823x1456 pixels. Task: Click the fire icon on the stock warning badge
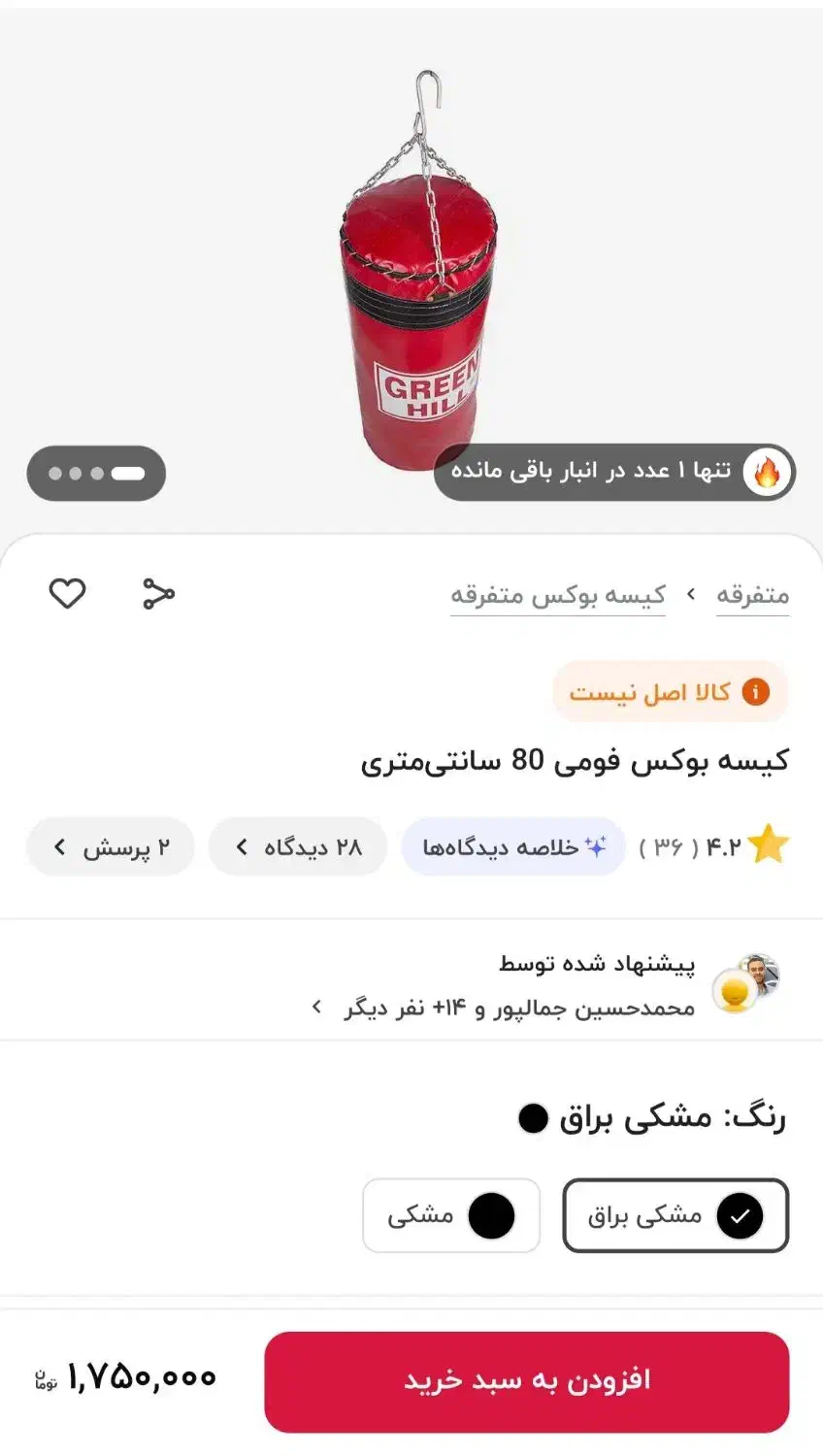766,473
